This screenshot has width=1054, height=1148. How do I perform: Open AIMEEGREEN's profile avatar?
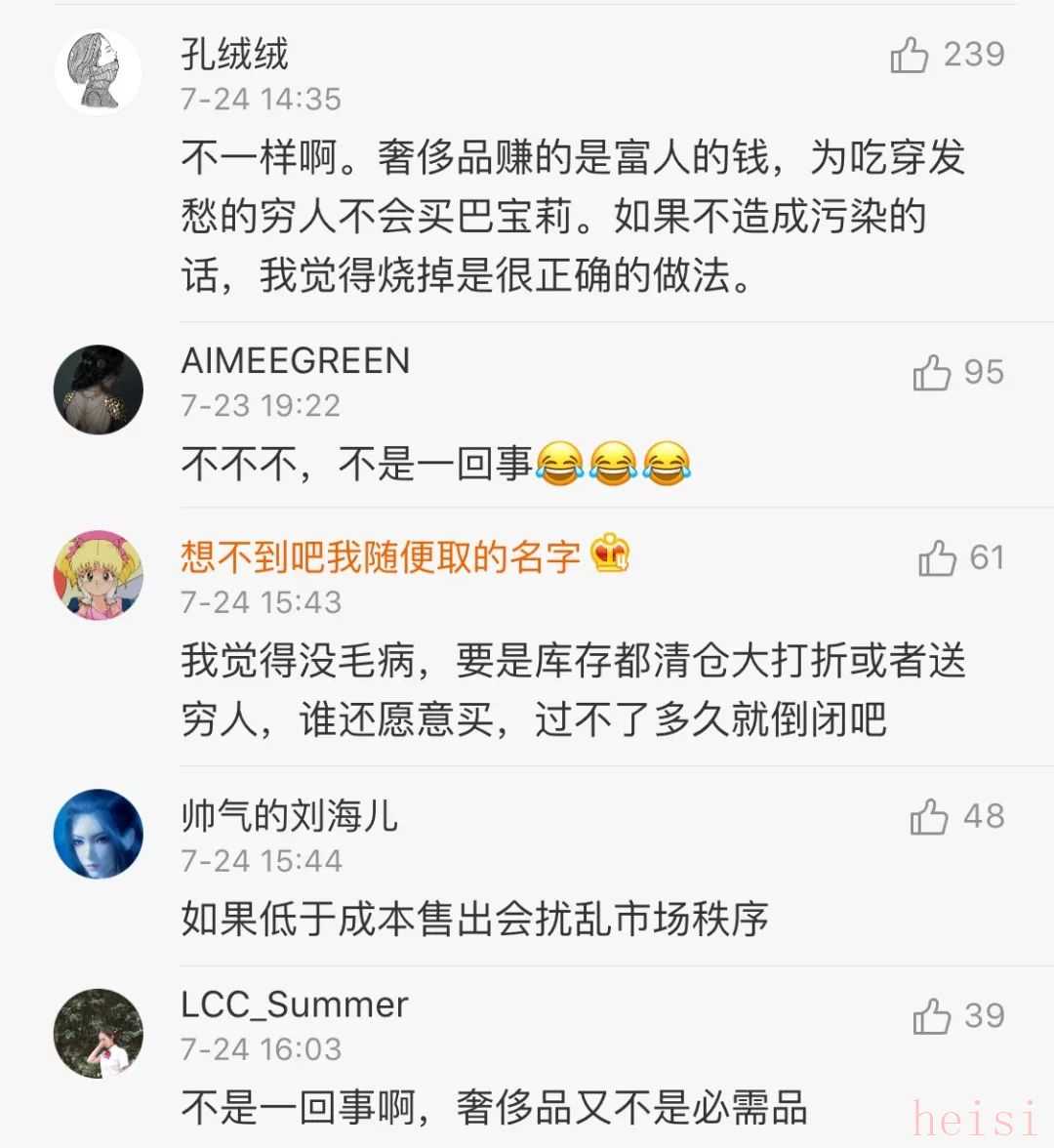[x=99, y=389]
